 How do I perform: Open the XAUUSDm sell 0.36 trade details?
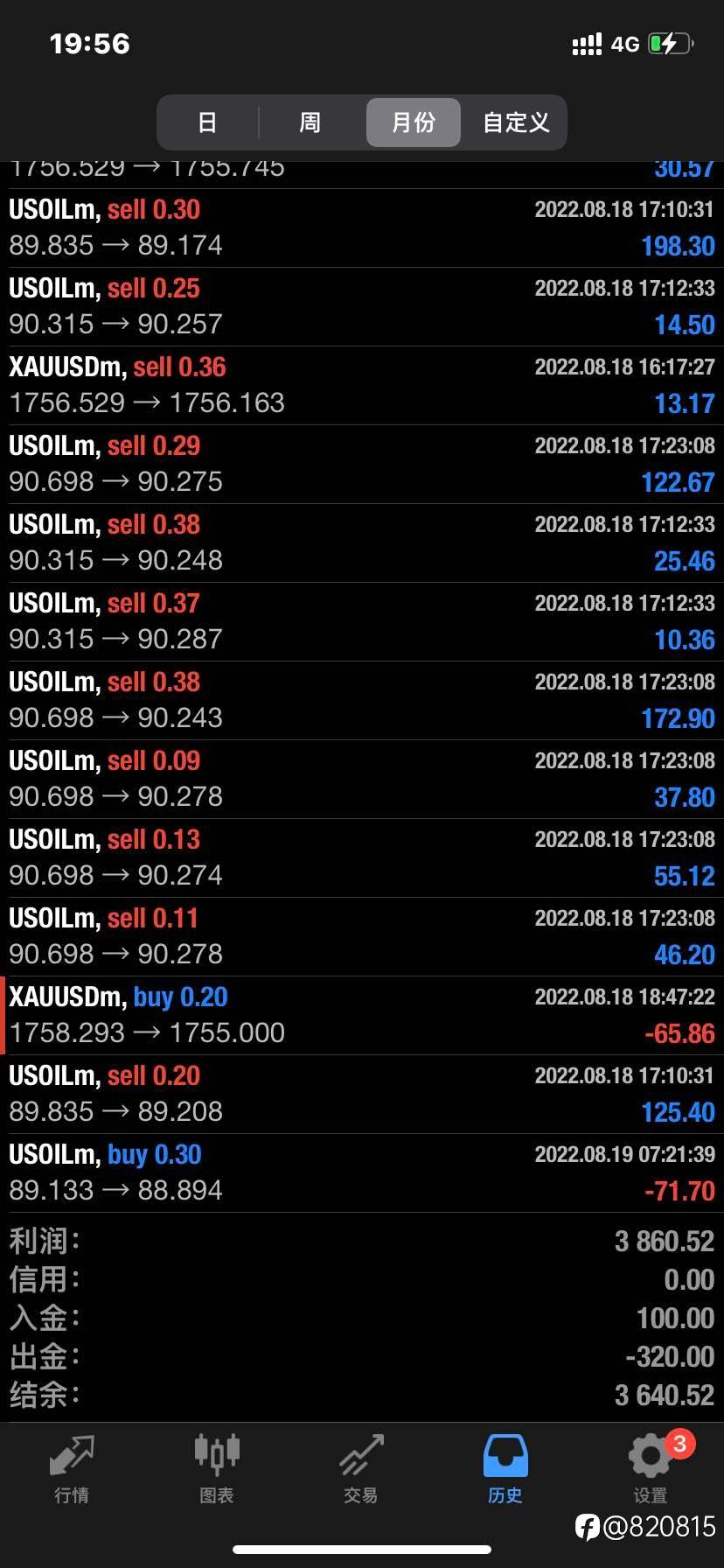362,385
